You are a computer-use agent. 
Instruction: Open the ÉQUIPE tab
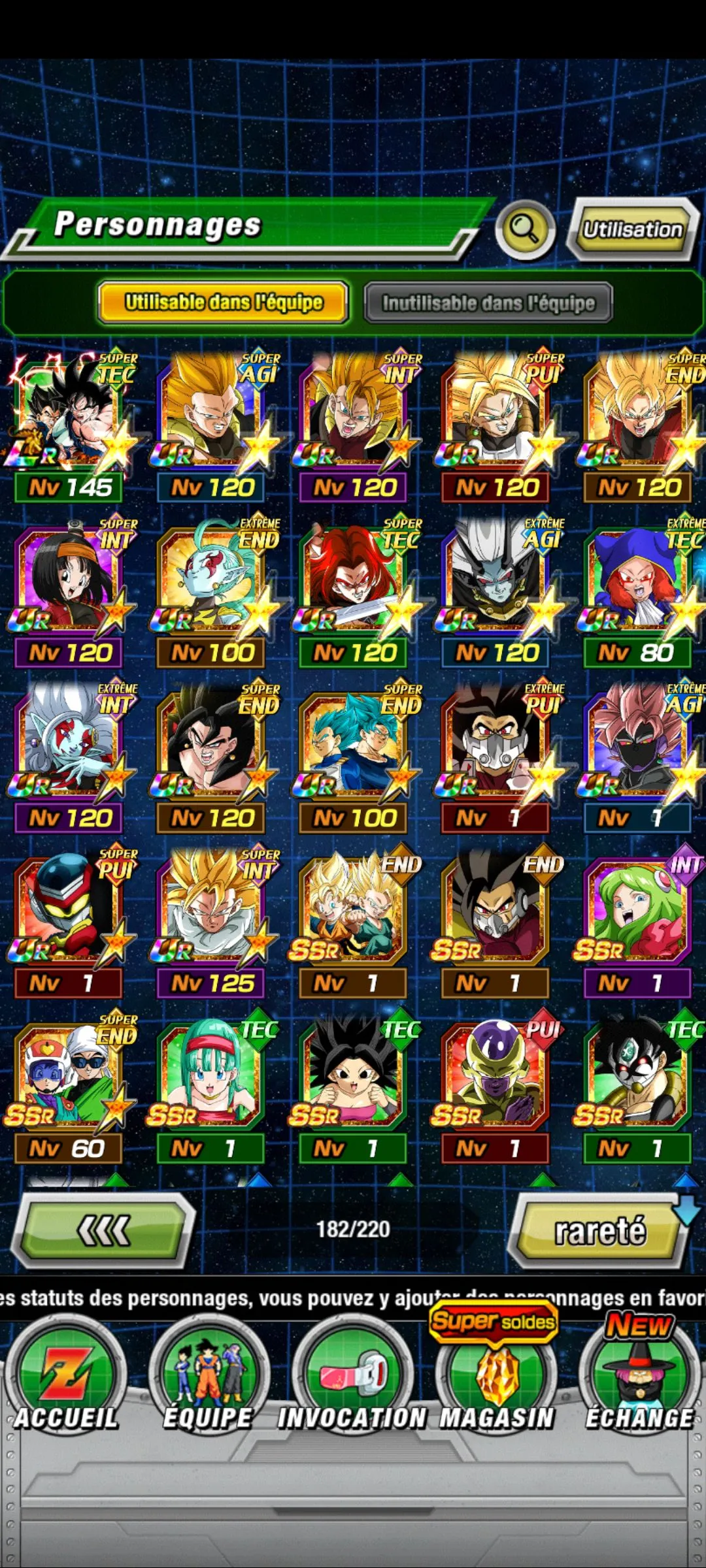pyautogui.click(x=209, y=1379)
